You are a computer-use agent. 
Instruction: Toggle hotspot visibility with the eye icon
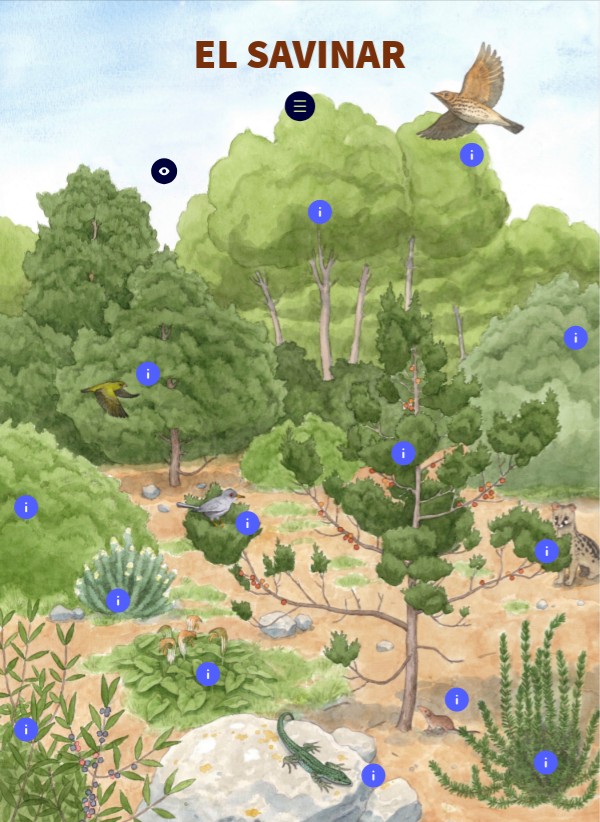click(x=165, y=171)
